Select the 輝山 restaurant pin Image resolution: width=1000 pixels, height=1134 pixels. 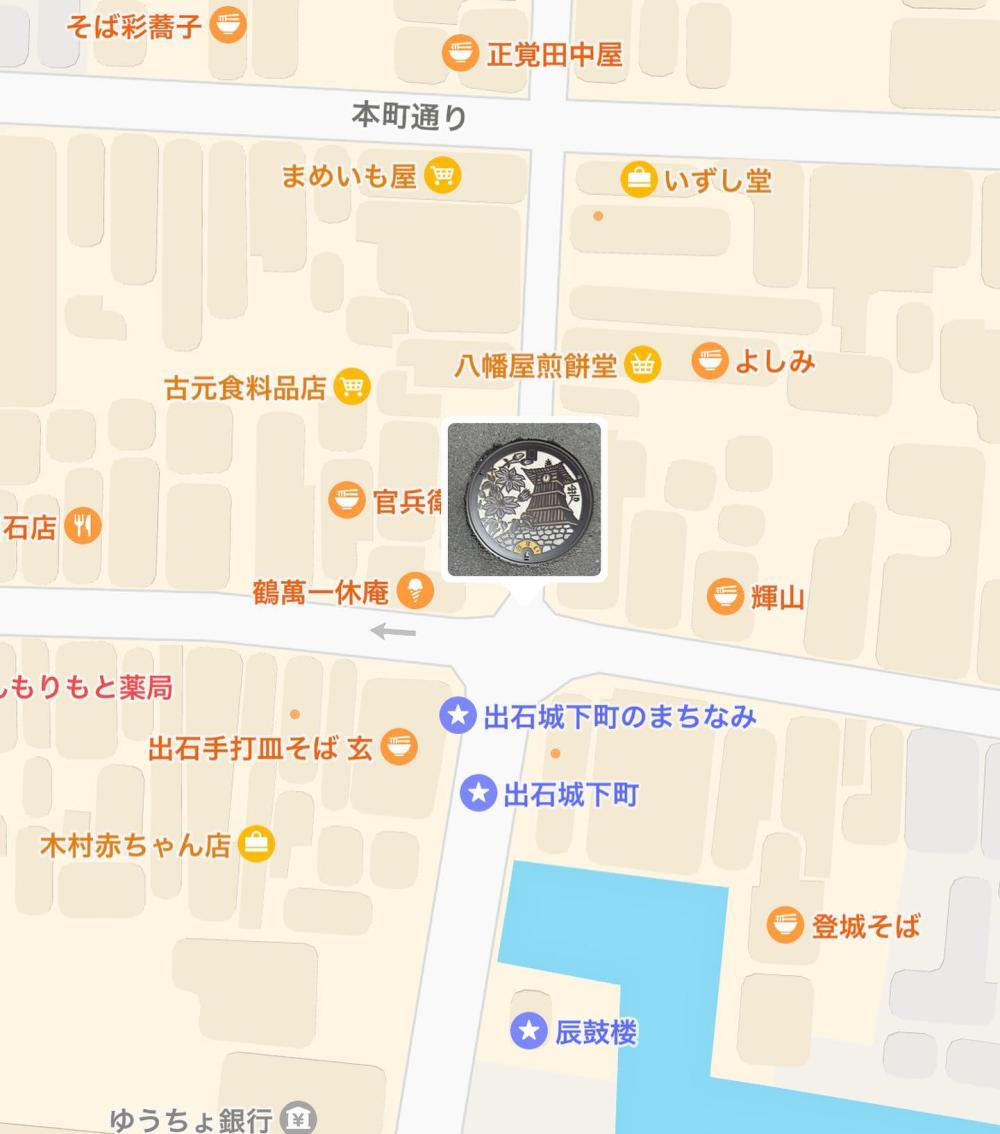725,598
